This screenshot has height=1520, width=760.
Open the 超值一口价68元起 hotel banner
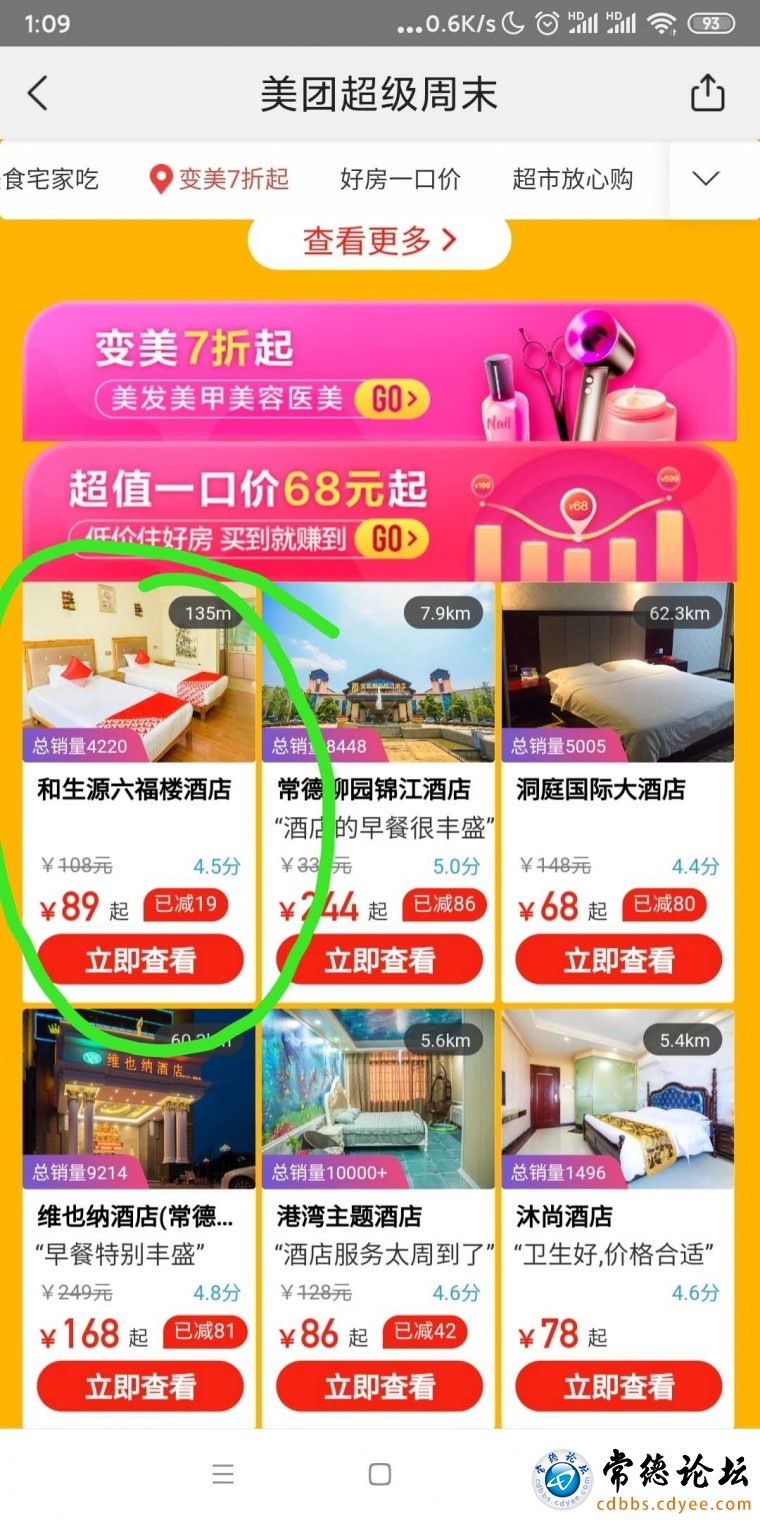pos(379,512)
